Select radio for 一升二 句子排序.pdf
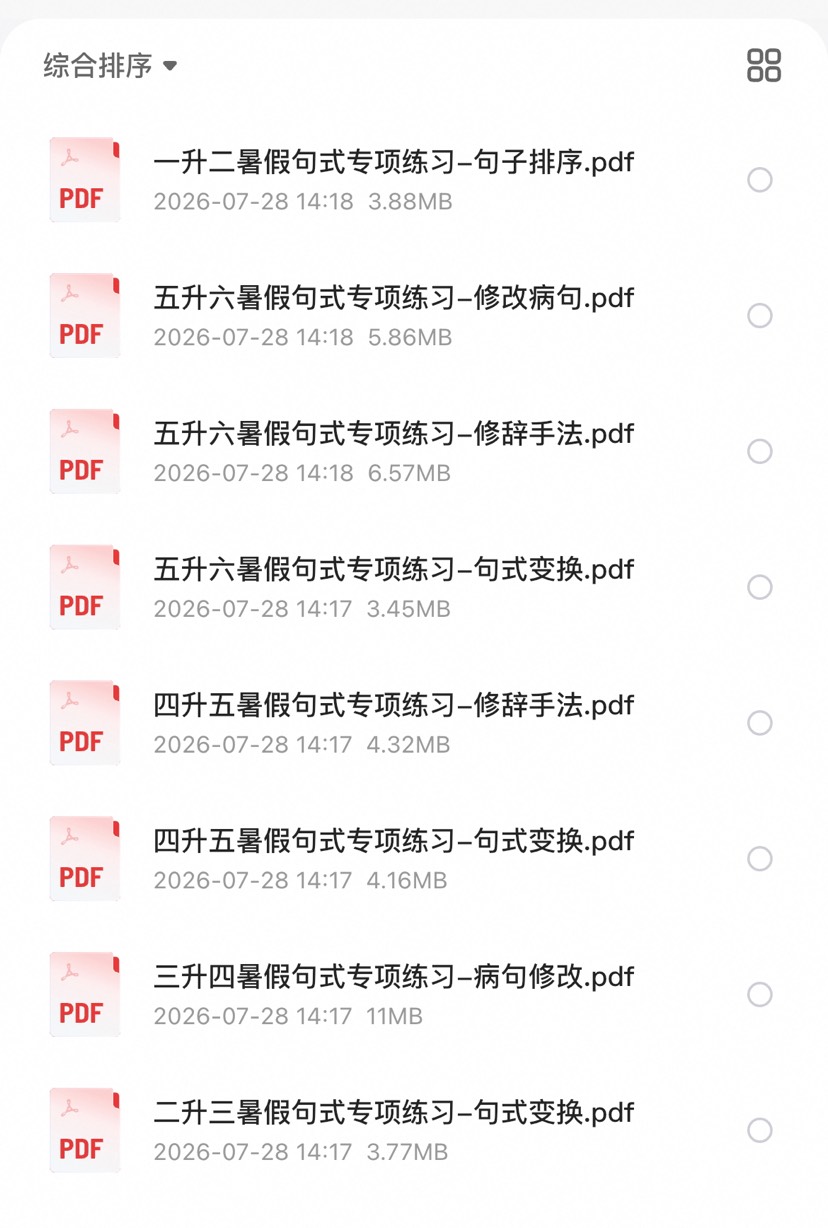 pos(760,180)
